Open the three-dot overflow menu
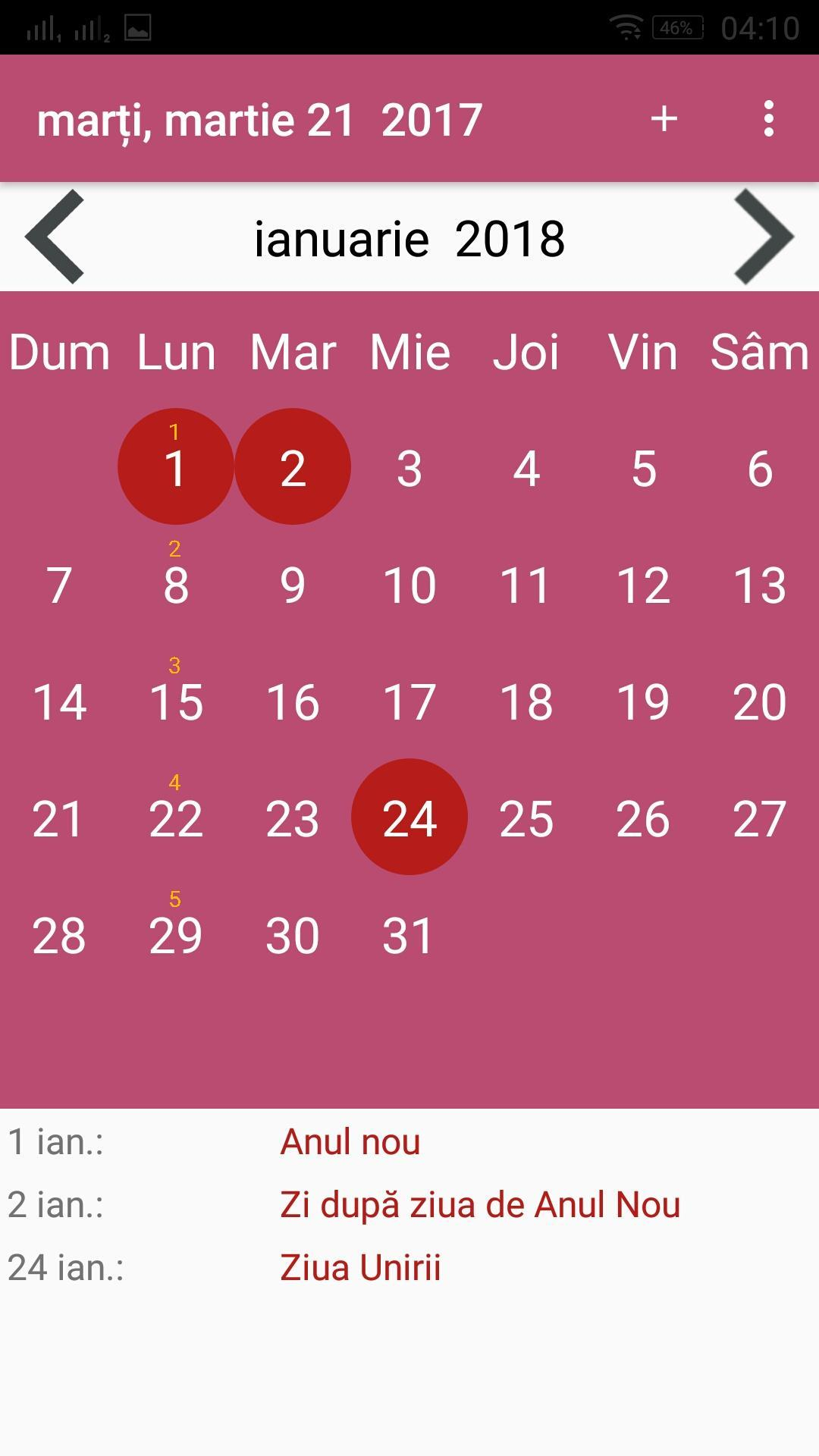 [769, 119]
